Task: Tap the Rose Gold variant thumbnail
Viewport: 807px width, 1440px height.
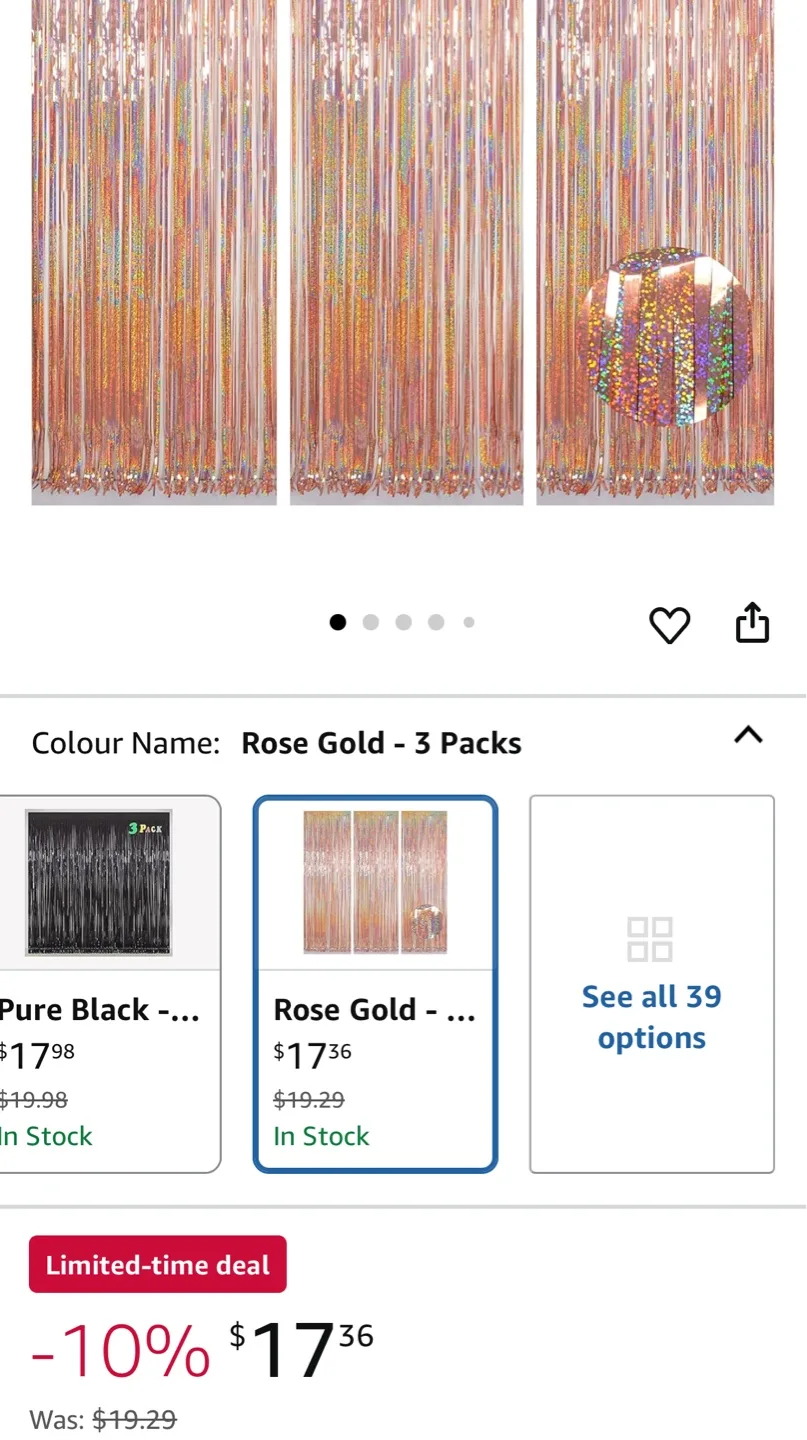Action: pyautogui.click(x=375, y=881)
